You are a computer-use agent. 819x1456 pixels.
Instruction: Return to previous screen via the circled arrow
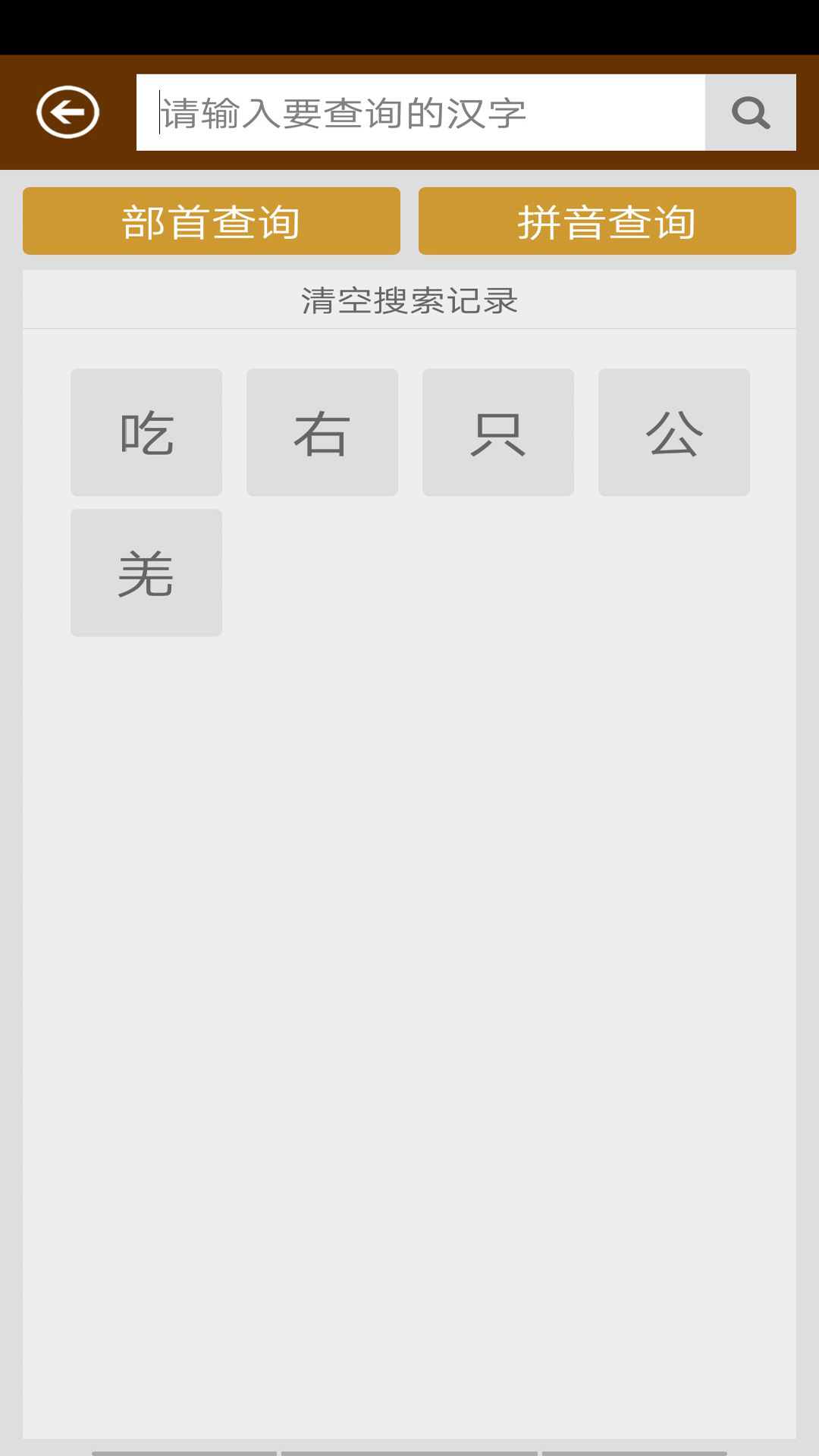[67, 111]
